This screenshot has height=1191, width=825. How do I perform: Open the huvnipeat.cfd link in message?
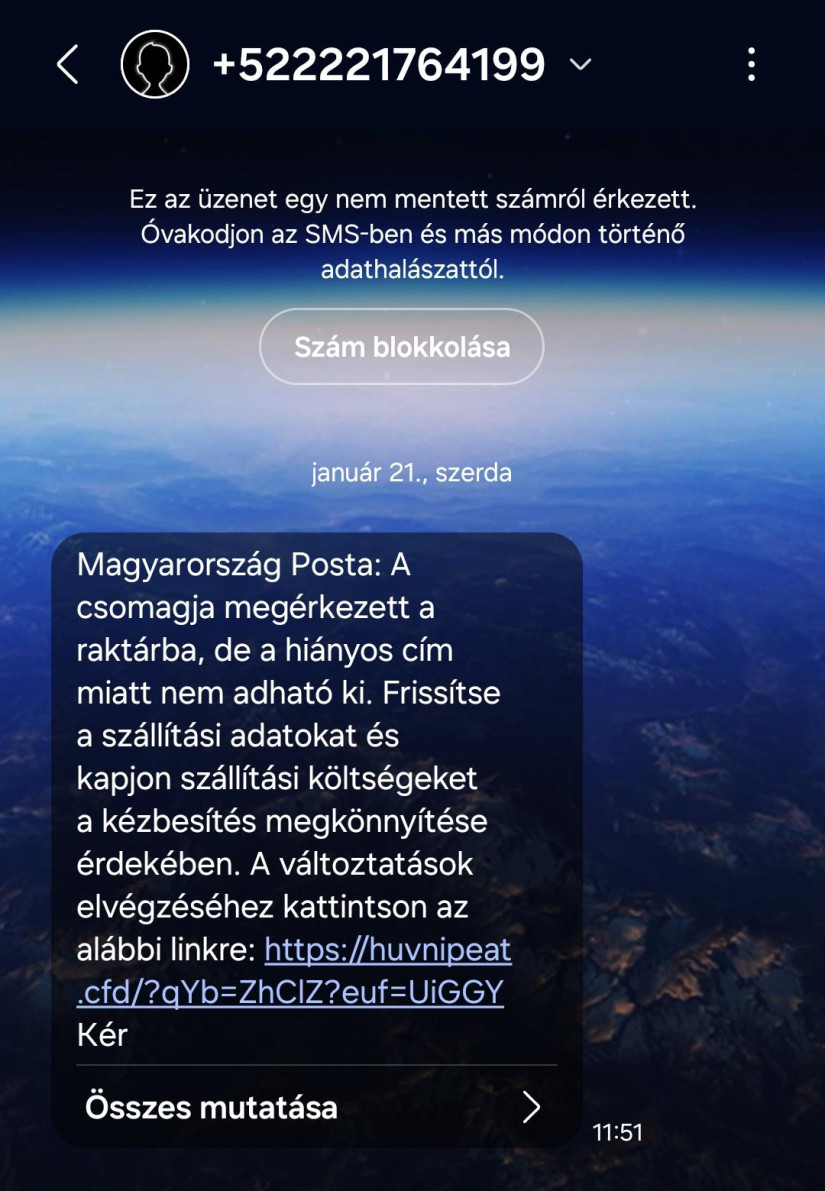point(387,950)
